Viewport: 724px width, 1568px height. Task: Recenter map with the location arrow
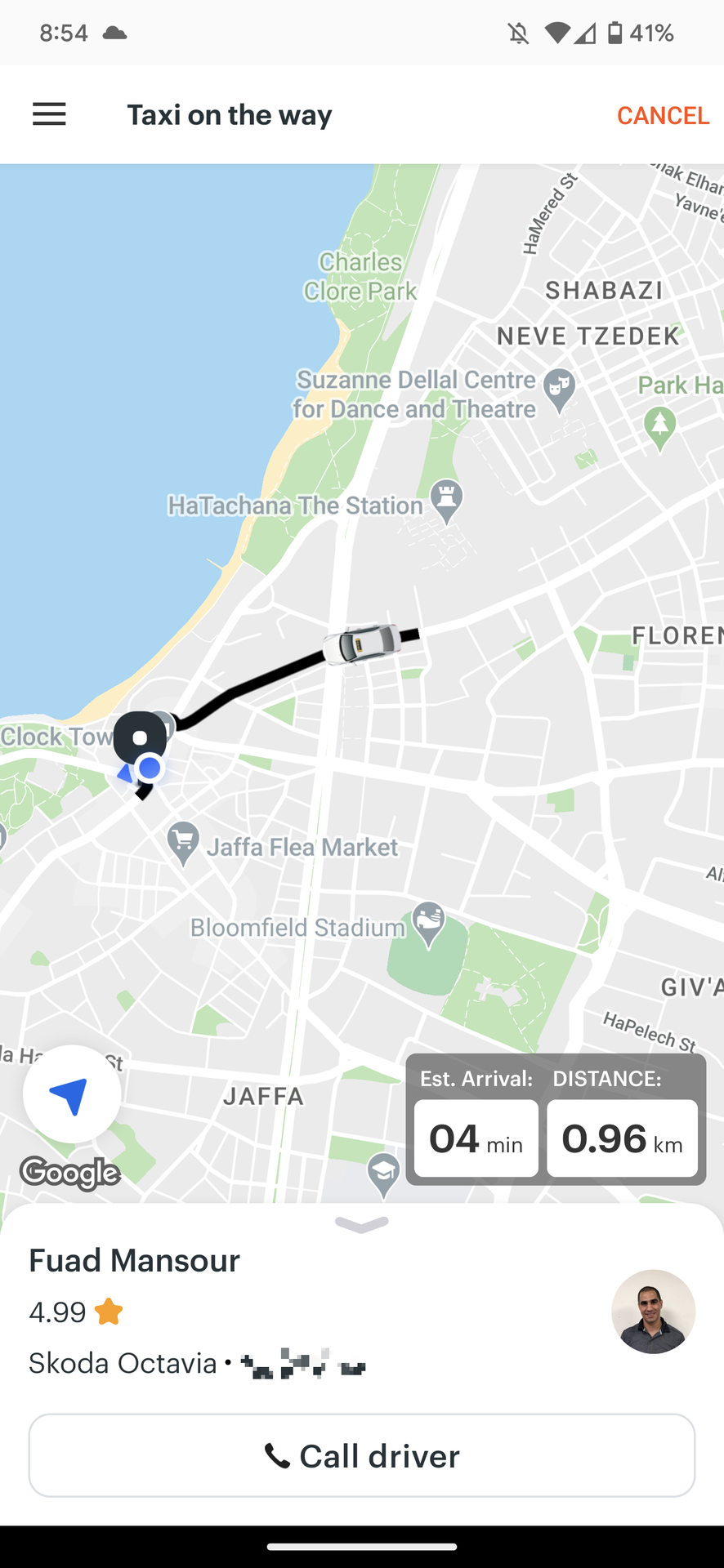[x=72, y=1094]
